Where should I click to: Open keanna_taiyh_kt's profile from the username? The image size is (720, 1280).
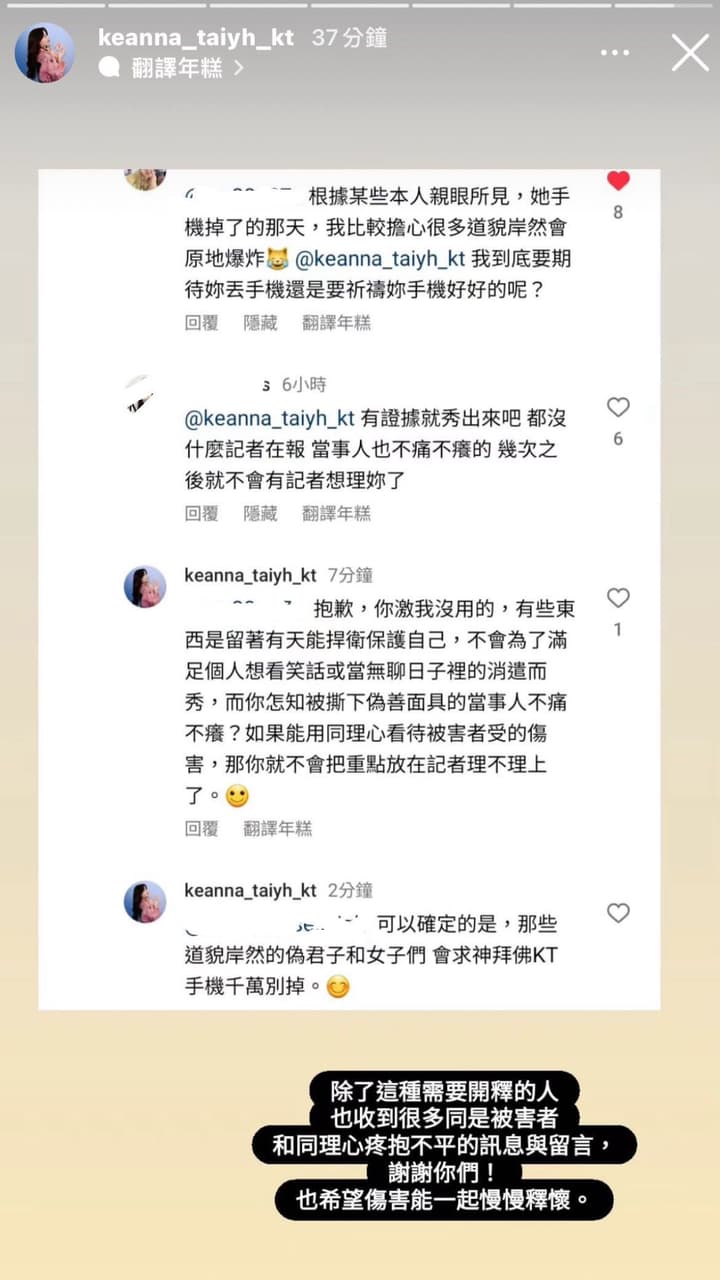(x=196, y=38)
